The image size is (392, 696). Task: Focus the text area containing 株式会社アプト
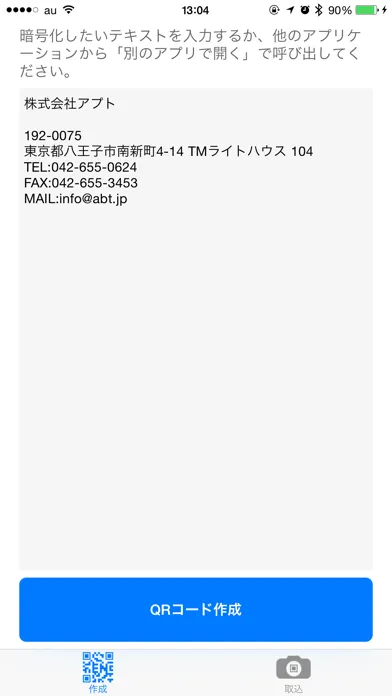[x=196, y=329]
